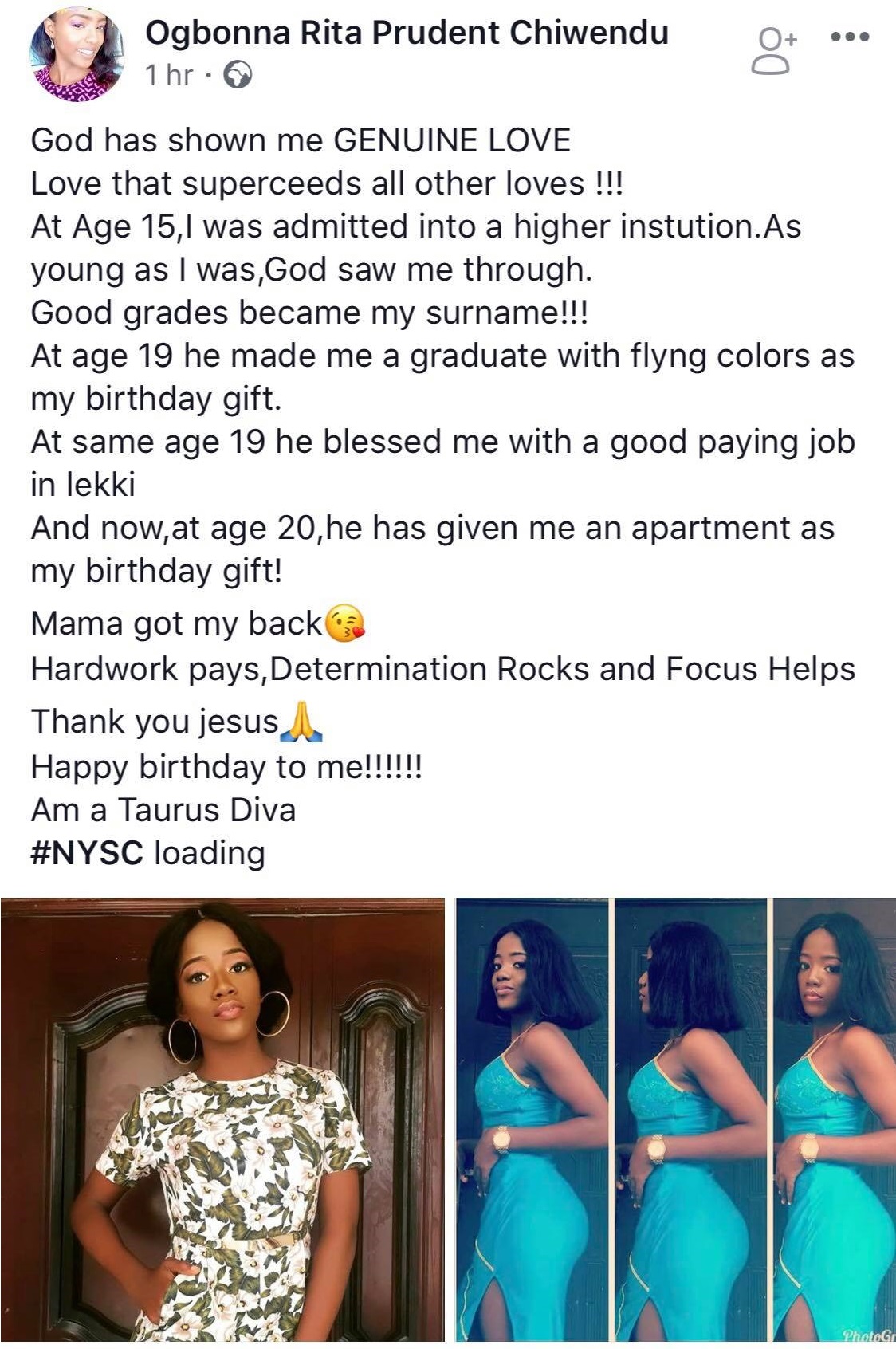Open the post's three-dot options menu
896x1349 pixels.
[850, 37]
